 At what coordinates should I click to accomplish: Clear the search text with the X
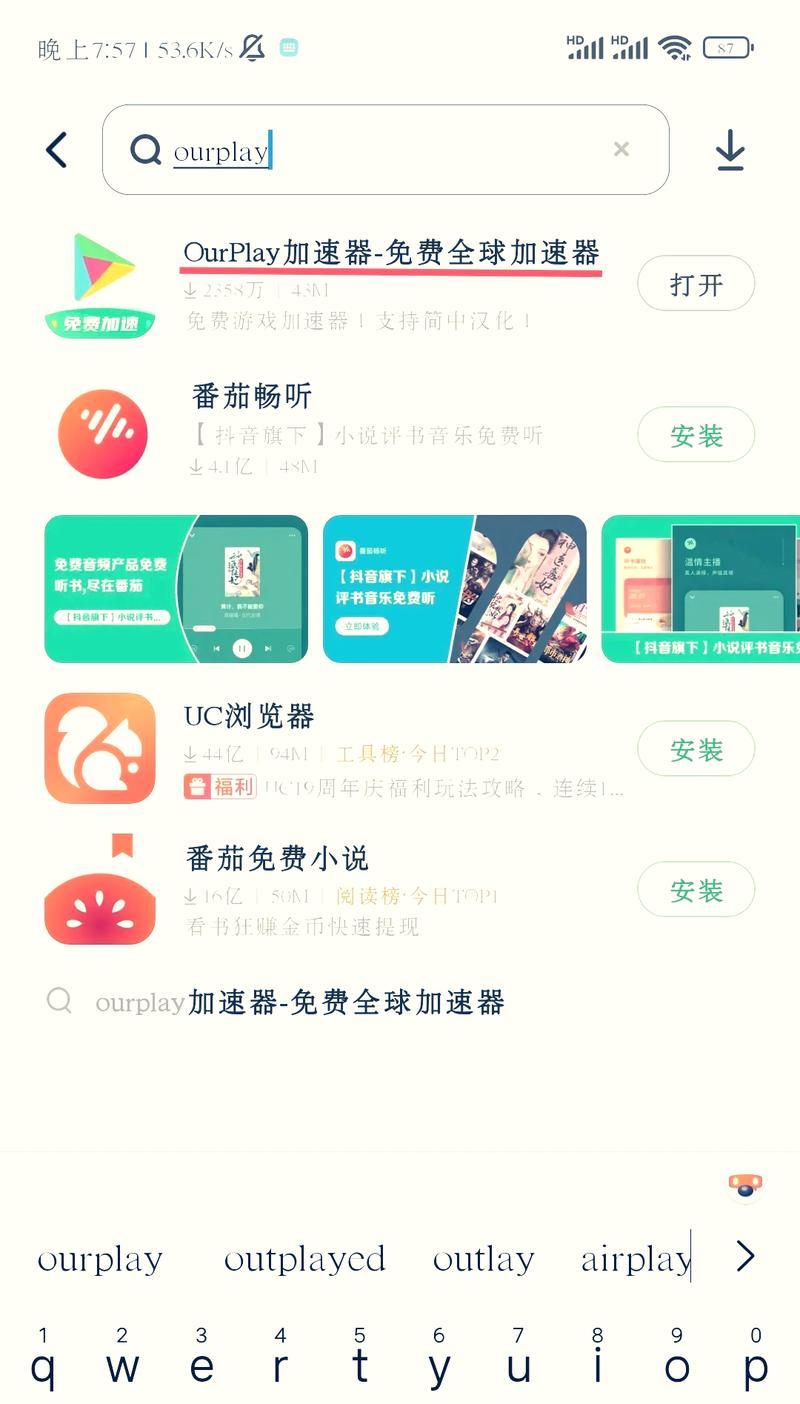(621, 150)
